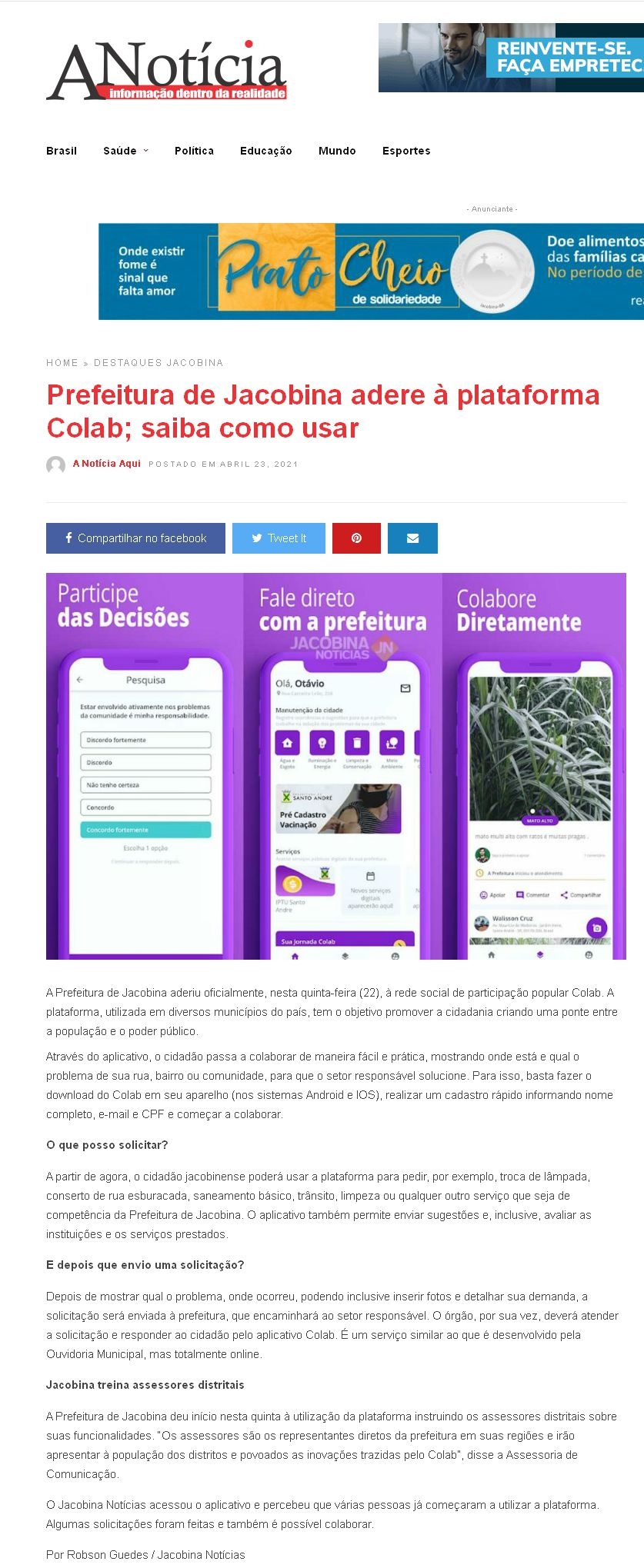Switch to the Mundo section

point(337,151)
